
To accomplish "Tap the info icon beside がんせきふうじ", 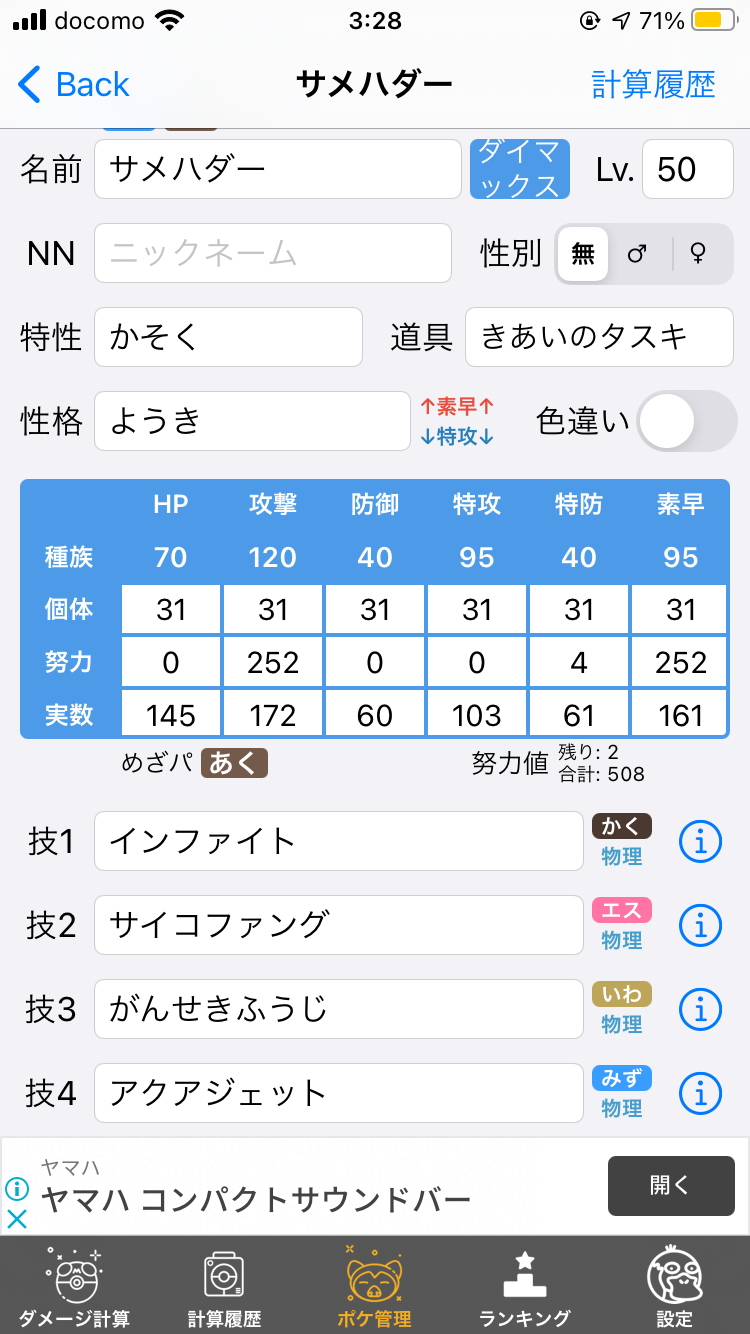I will click(700, 1009).
